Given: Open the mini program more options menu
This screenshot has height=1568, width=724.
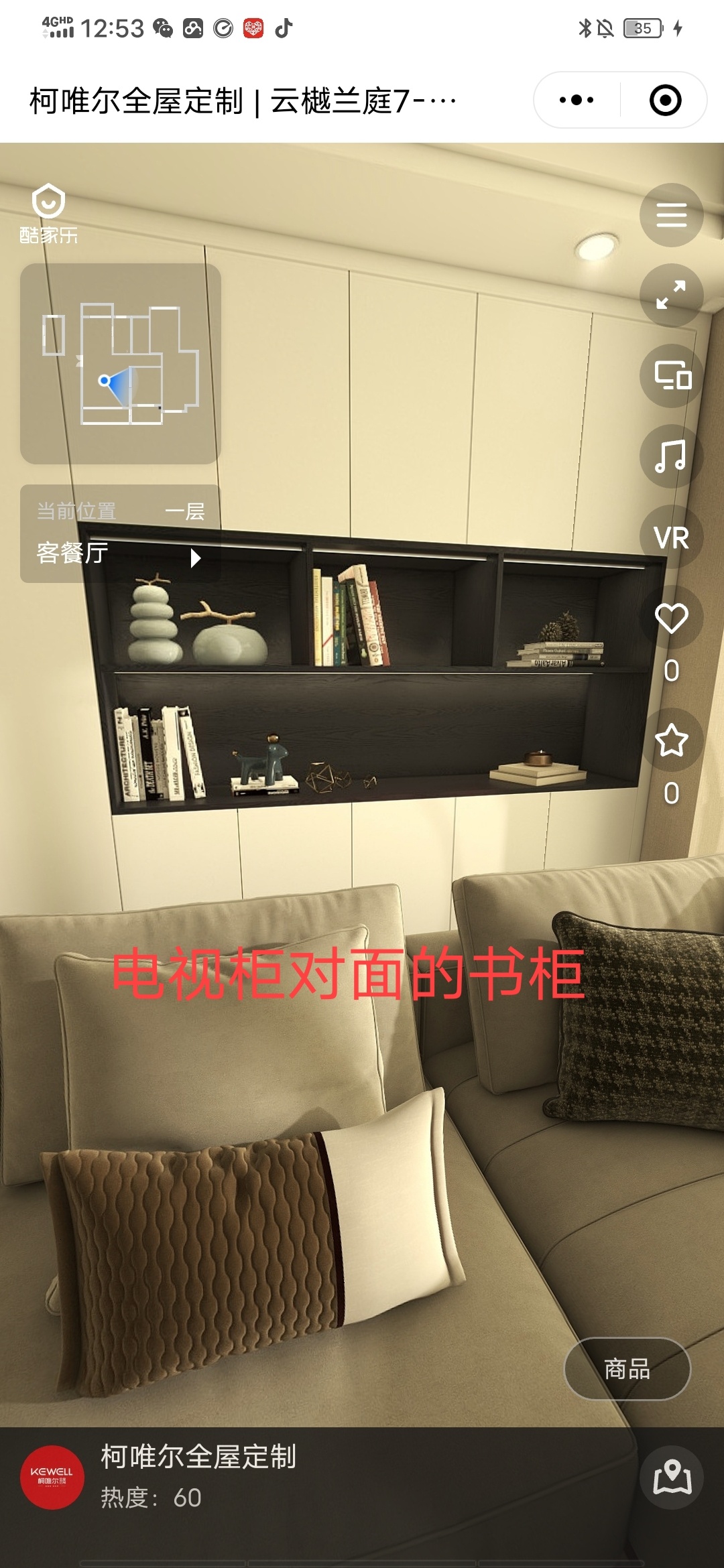Looking at the screenshot, I should tap(577, 101).
